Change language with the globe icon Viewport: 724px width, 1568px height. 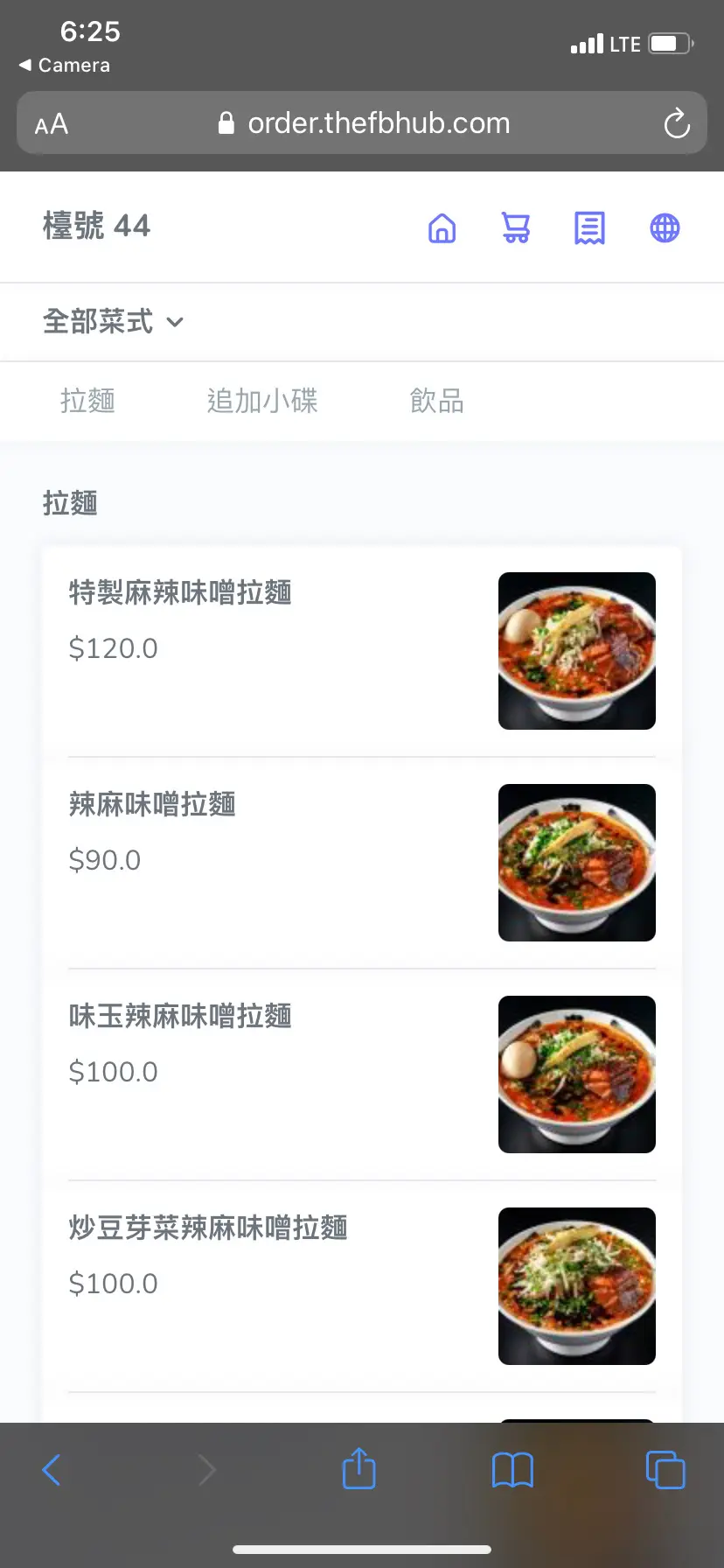pyautogui.click(x=665, y=228)
